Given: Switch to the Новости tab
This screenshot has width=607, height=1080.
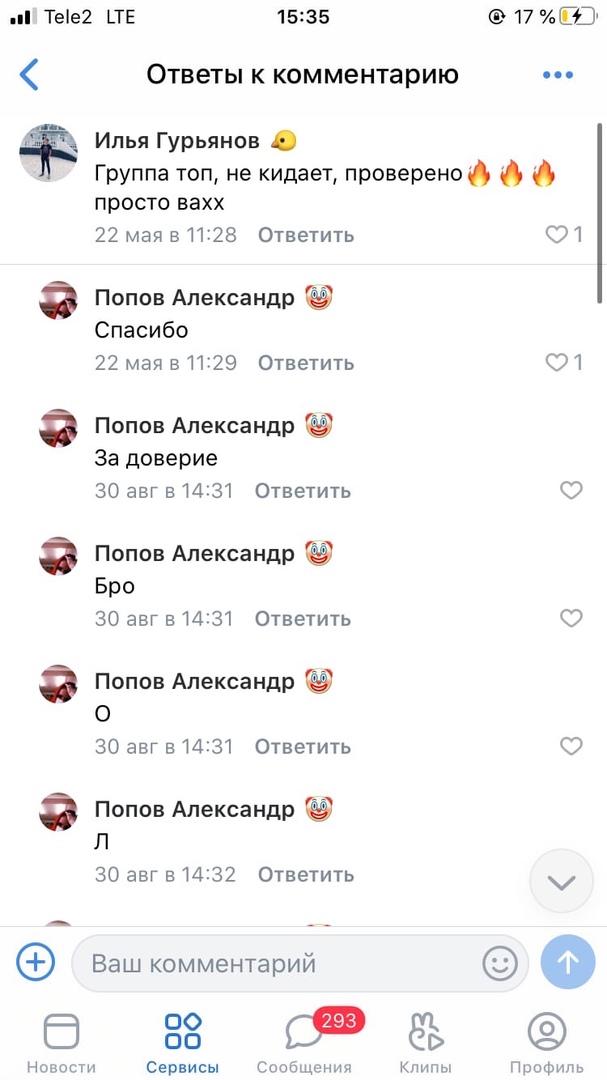Looking at the screenshot, I should pyautogui.click(x=61, y=1043).
